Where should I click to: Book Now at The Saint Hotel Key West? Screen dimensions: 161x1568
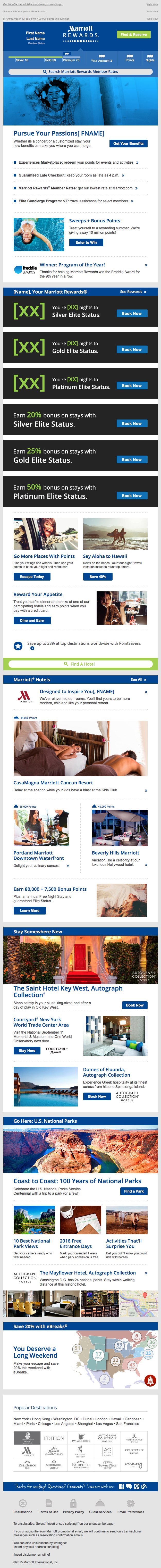pos(134,1005)
